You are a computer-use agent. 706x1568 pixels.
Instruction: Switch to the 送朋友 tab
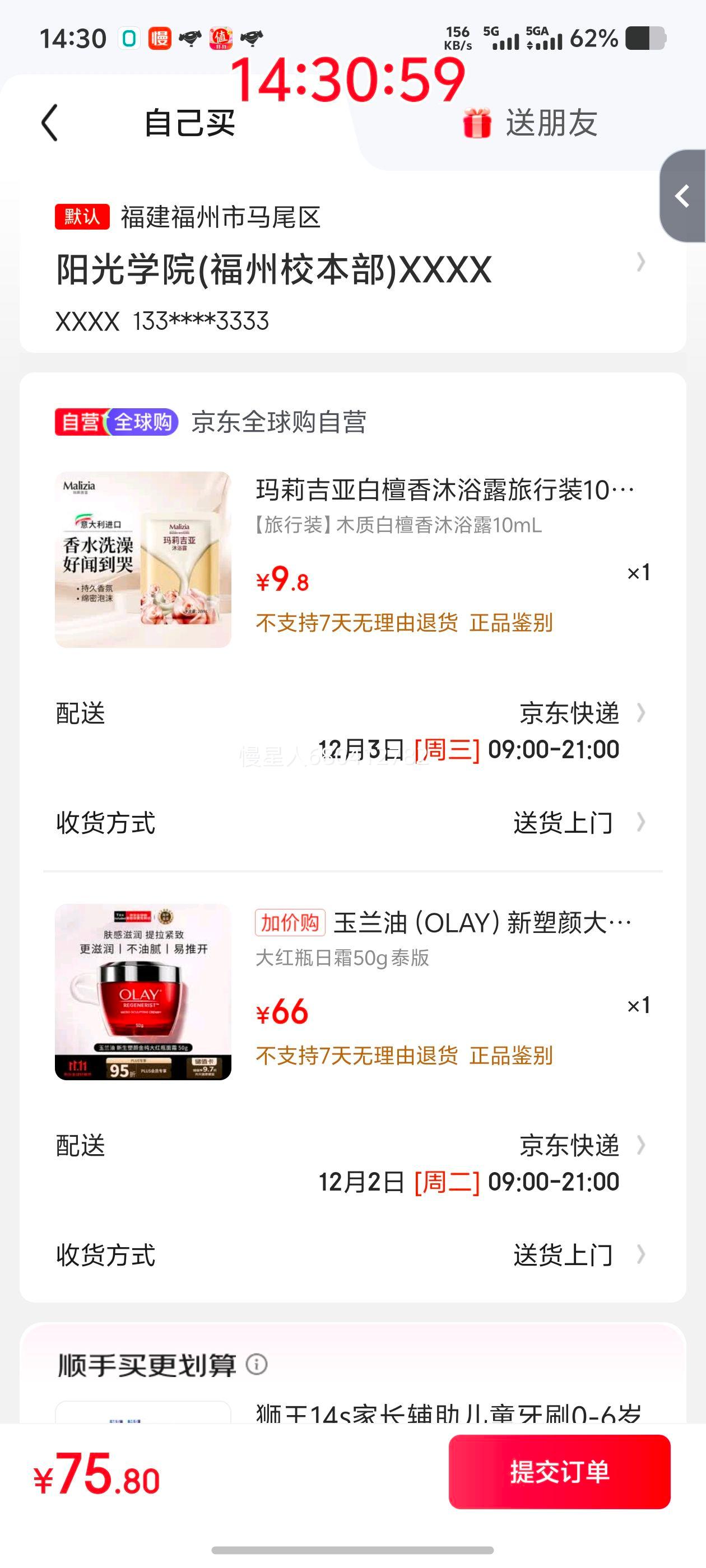point(531,123)
